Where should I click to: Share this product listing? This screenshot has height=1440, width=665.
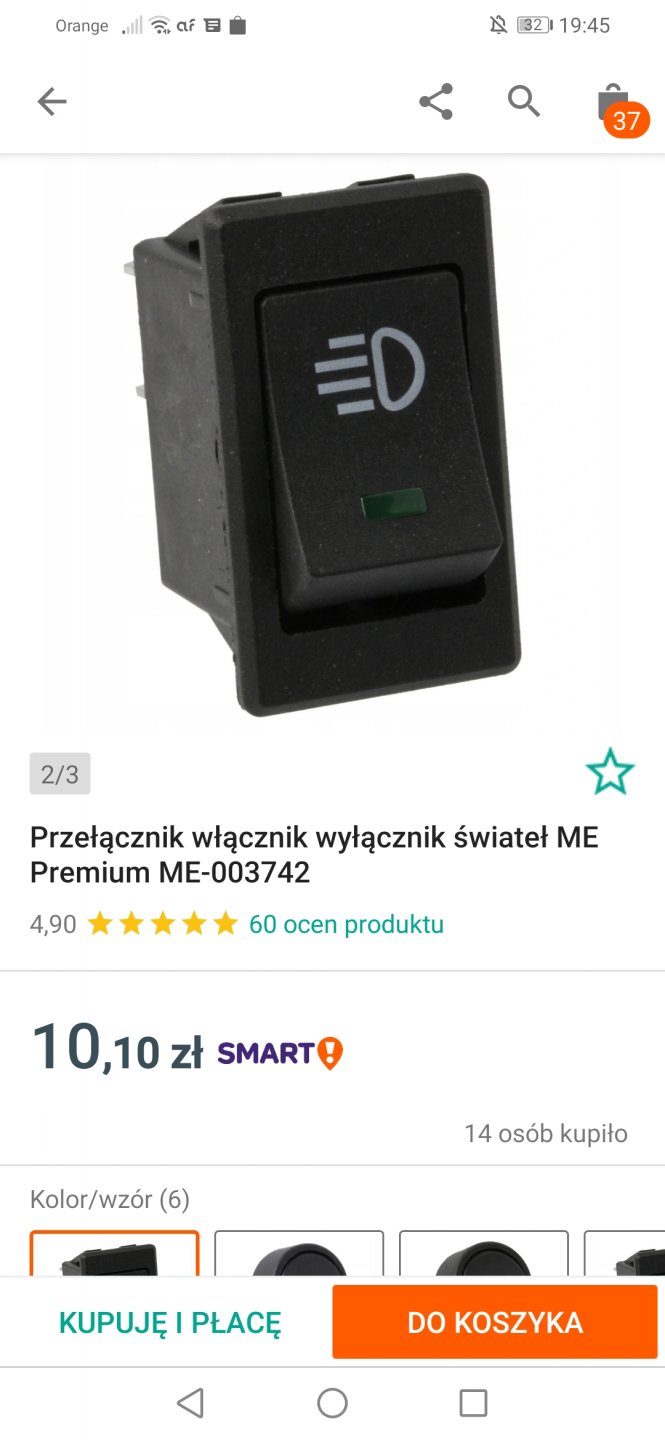[x=435, y=102]
